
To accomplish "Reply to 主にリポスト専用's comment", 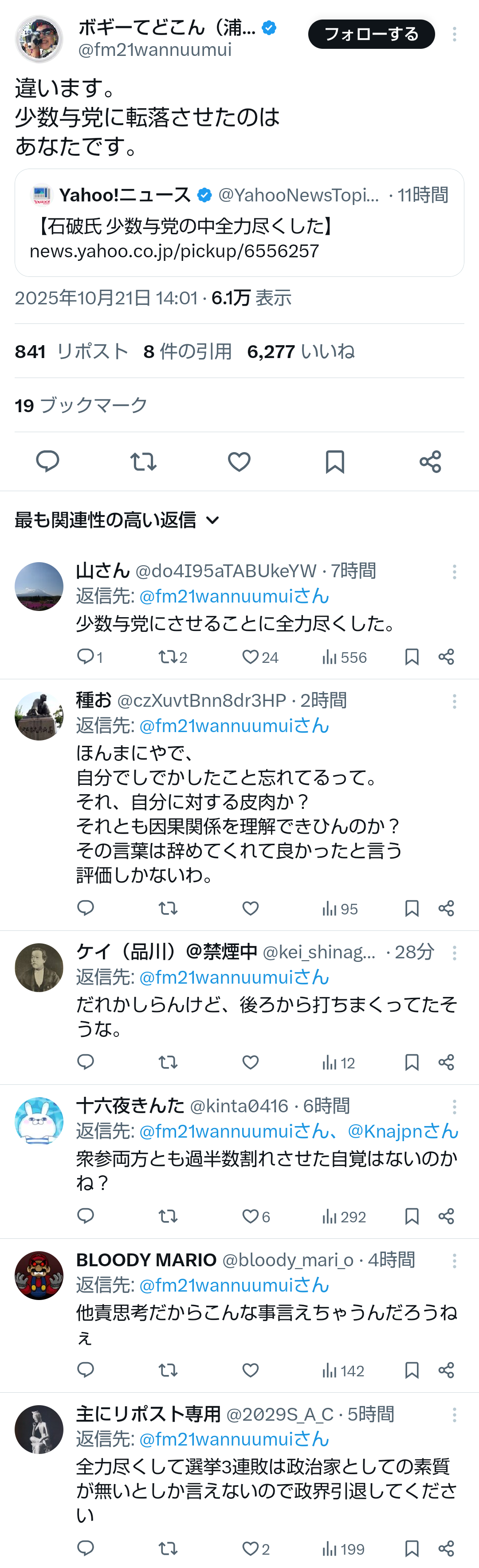I will click(x=86, y=1548).
